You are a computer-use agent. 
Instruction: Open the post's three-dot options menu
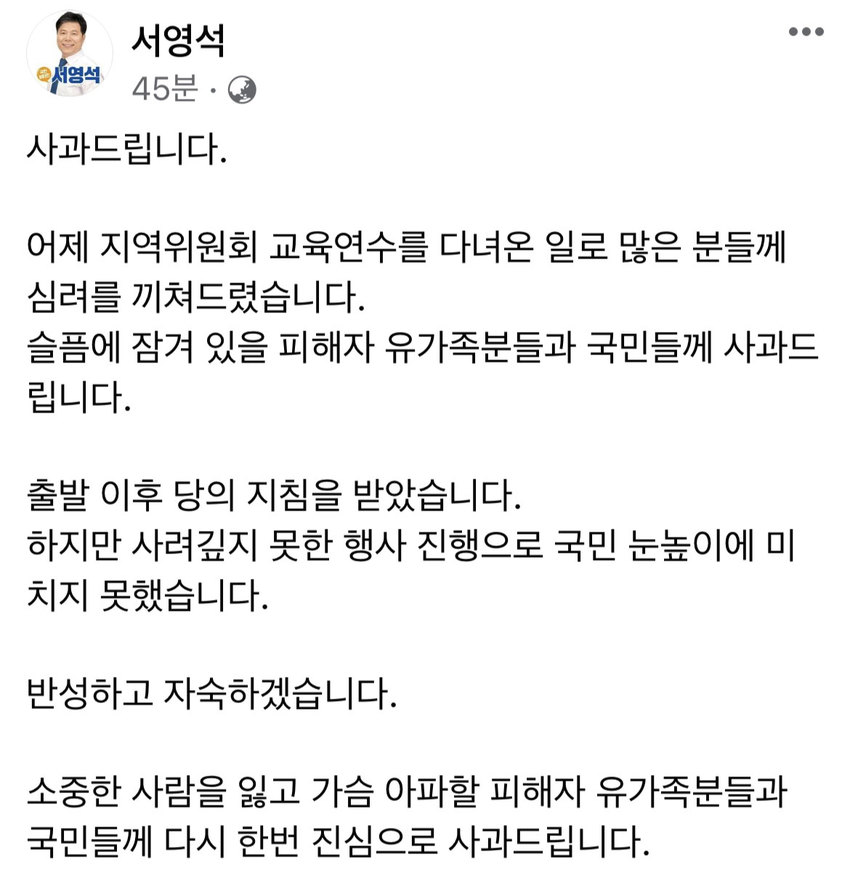[x=805, y=32]
